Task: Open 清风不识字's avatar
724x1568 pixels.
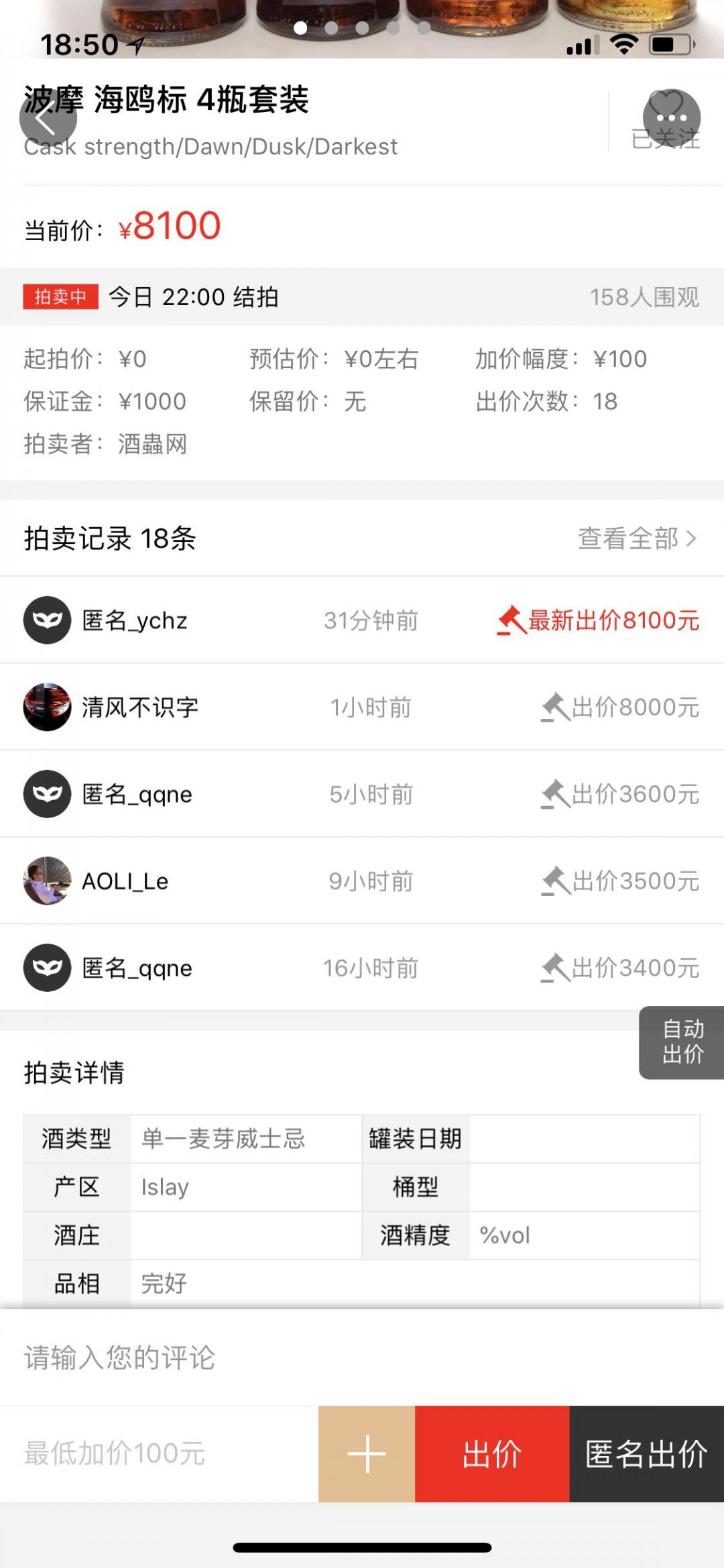Action: point(46,707)
